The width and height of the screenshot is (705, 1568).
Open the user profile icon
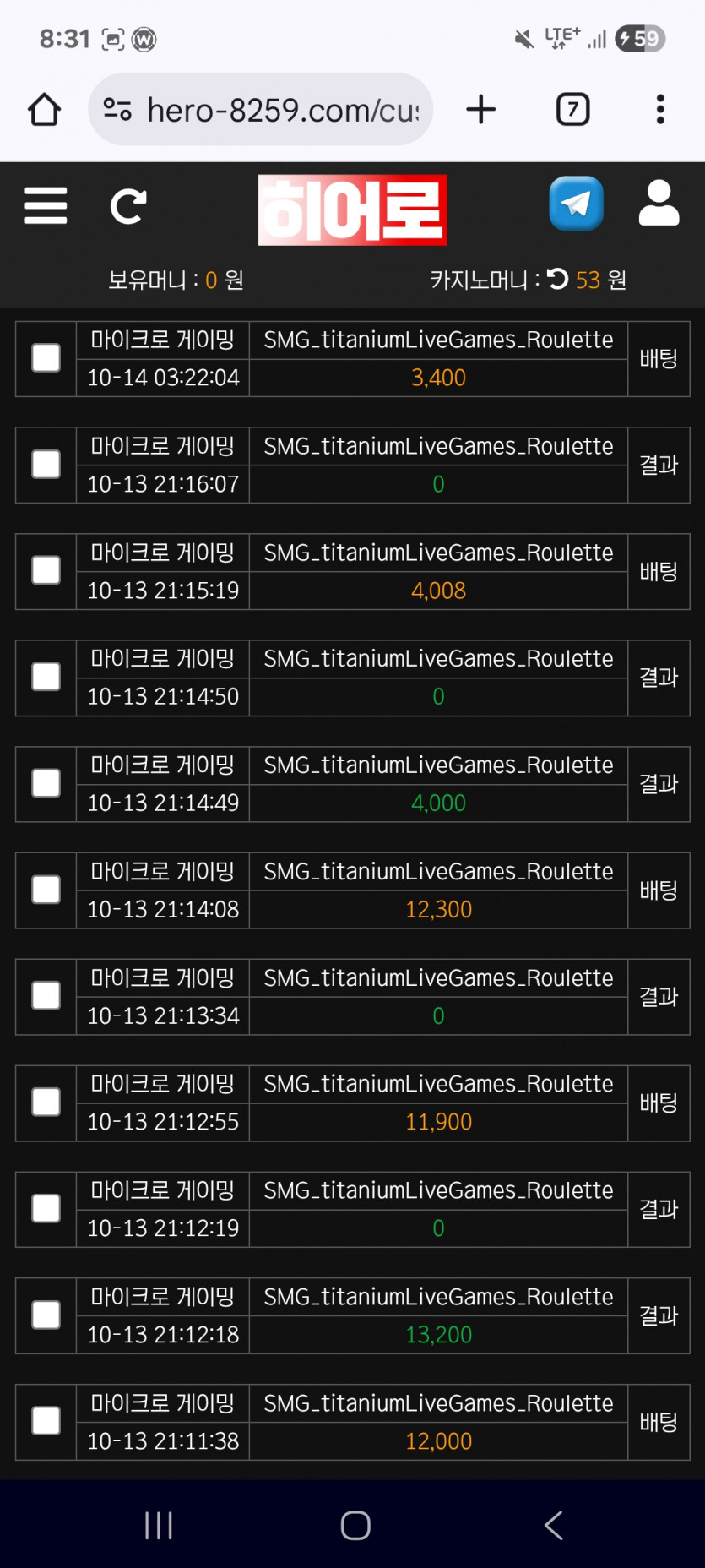pos(659,203)
